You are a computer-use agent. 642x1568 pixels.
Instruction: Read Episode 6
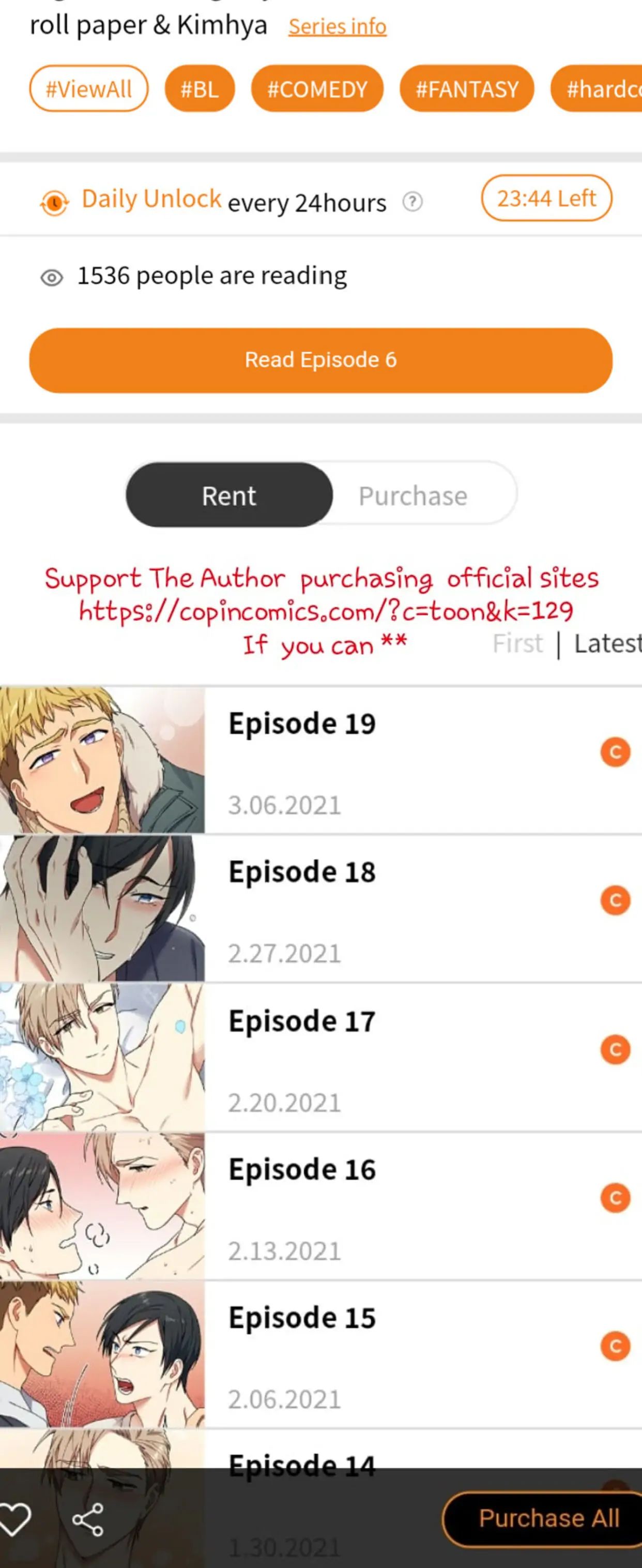[320, 360]
